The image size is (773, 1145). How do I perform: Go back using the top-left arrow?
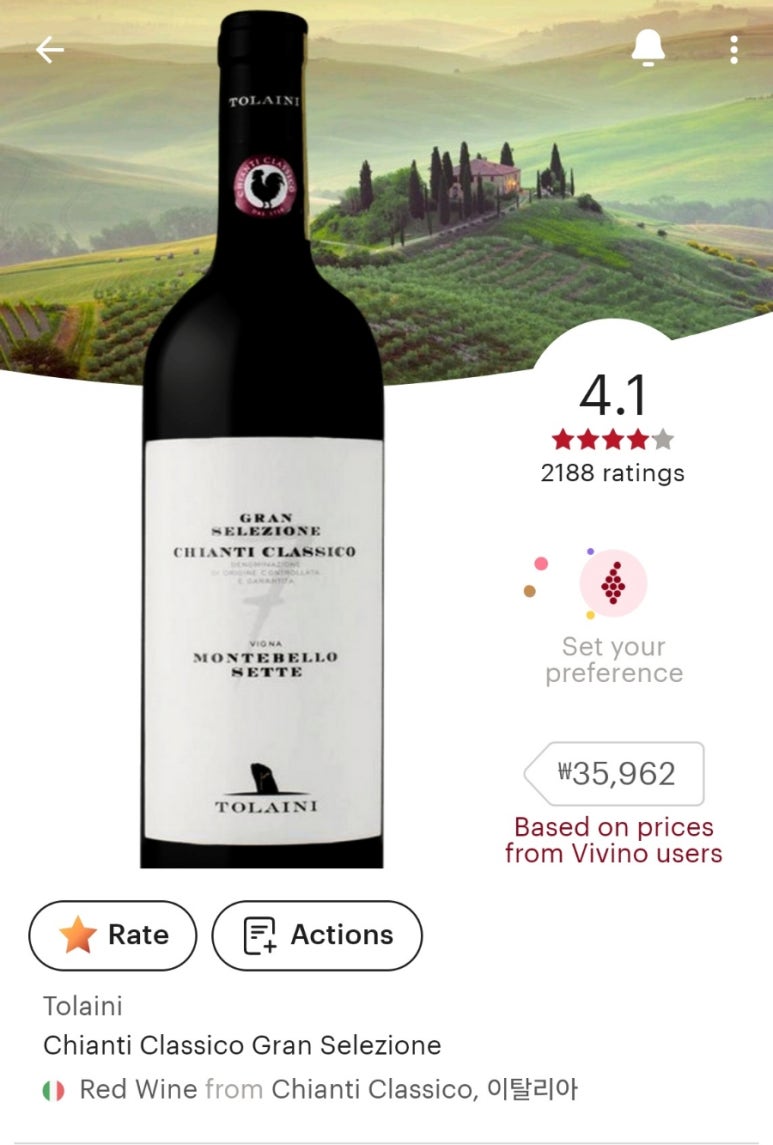point(49,50)
